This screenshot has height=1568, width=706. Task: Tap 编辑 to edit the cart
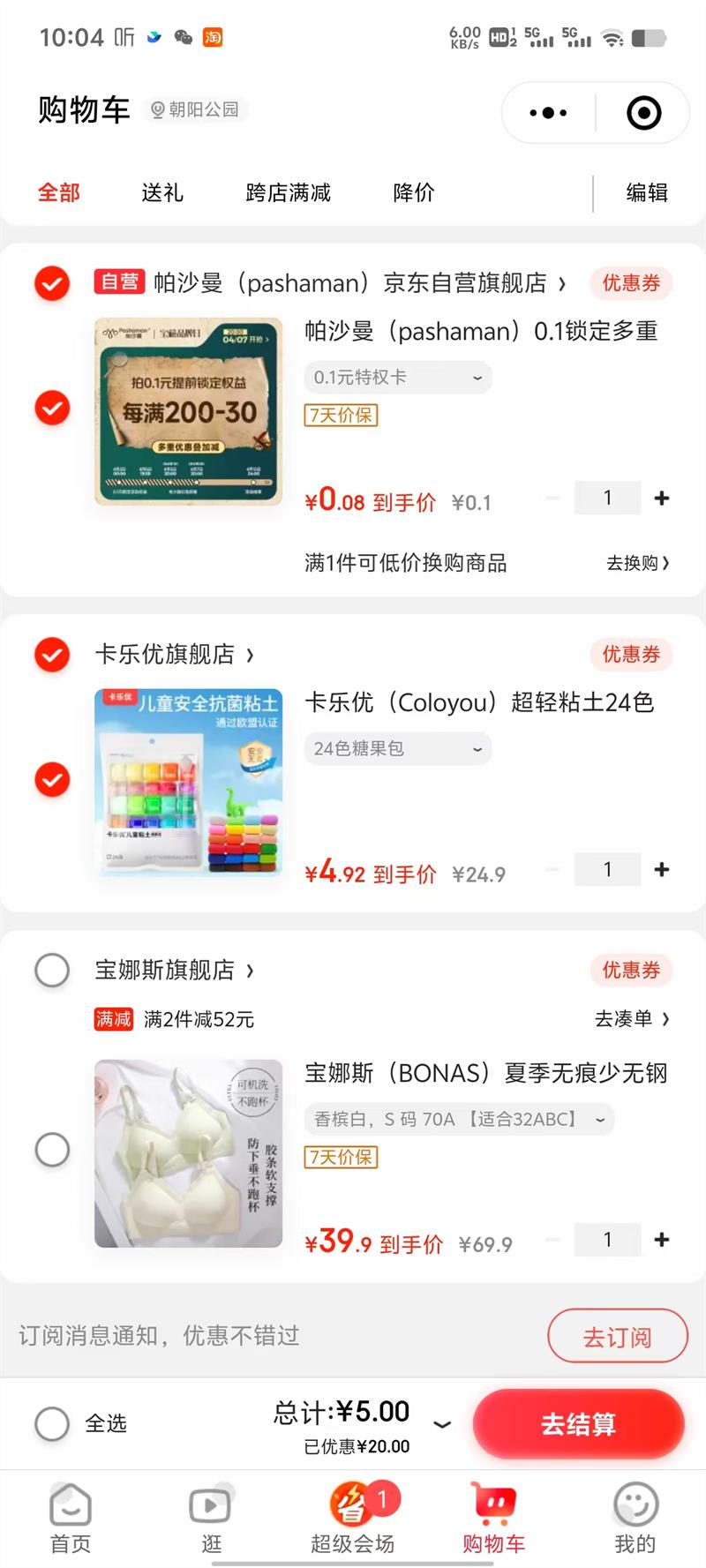click(x=647, y=192)
